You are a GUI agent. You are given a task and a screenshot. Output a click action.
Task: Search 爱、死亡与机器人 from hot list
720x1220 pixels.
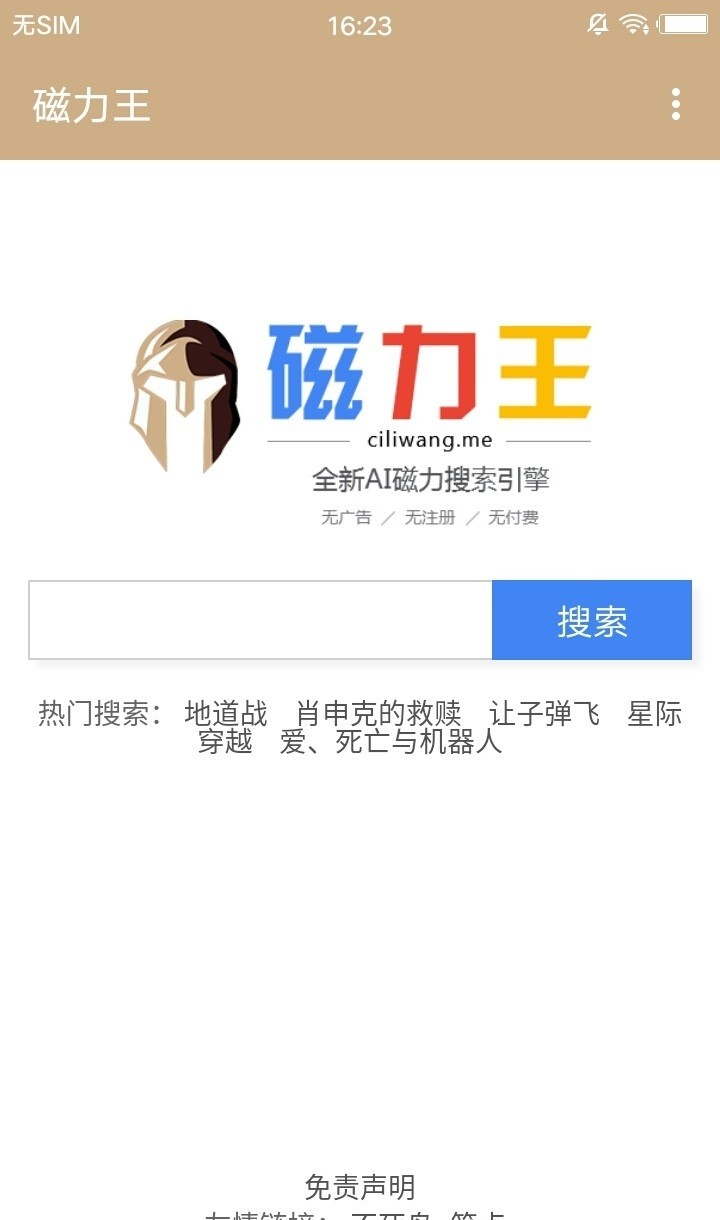[x=391, y=742]
